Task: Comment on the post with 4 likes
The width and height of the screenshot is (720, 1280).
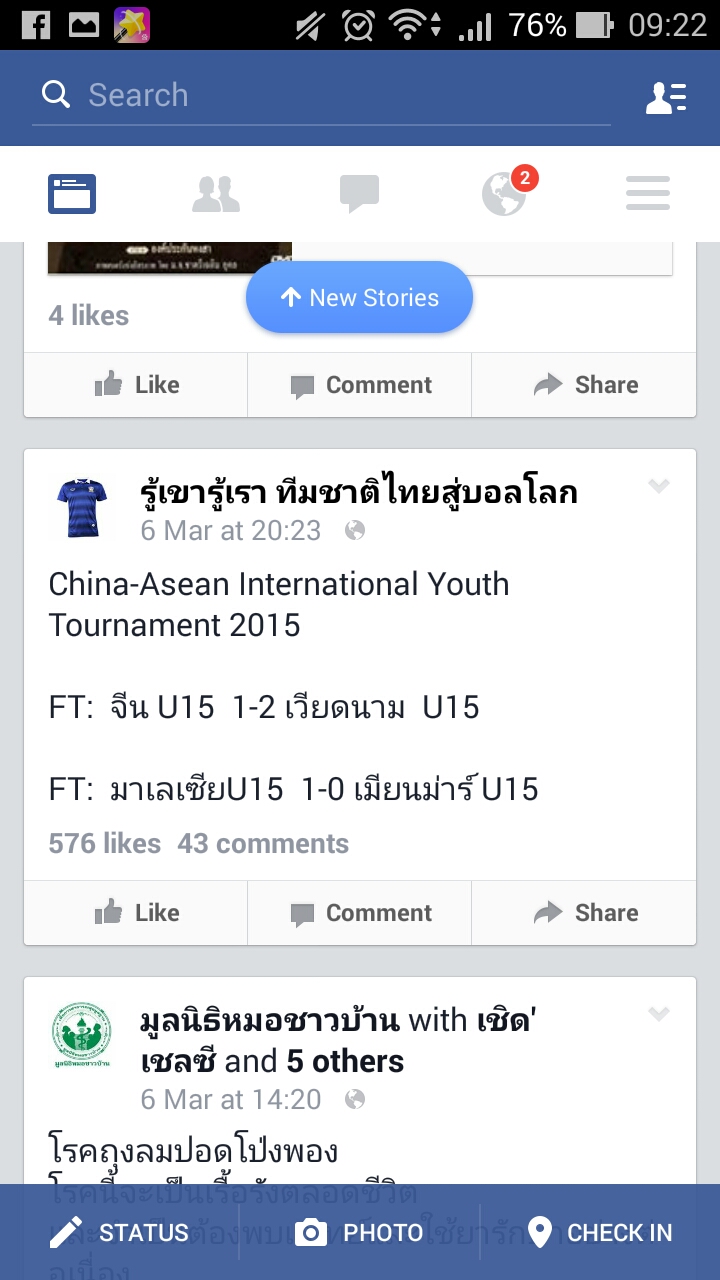Action: 360,385
